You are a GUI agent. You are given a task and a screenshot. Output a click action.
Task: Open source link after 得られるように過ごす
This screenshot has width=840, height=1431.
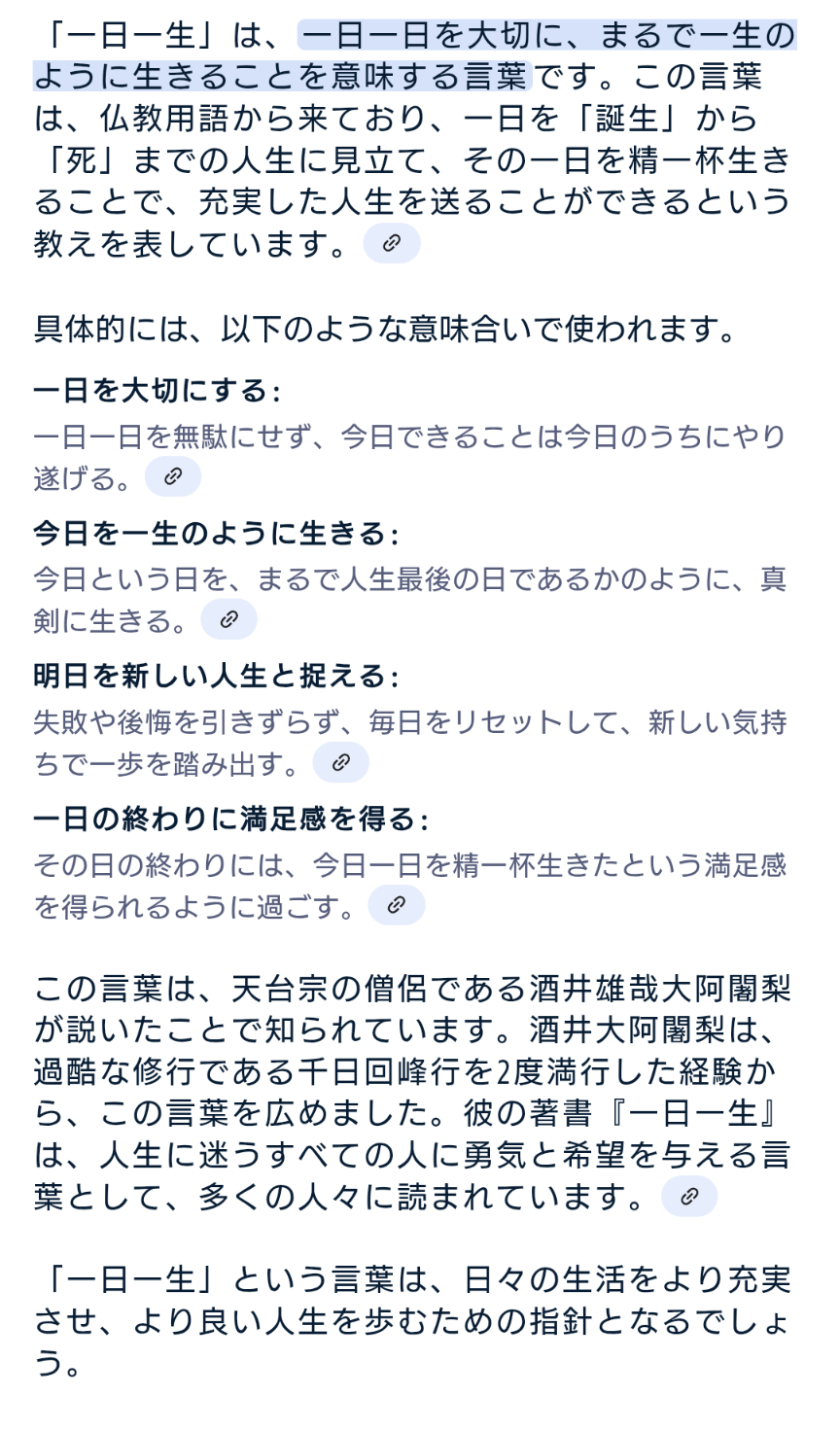397,905
